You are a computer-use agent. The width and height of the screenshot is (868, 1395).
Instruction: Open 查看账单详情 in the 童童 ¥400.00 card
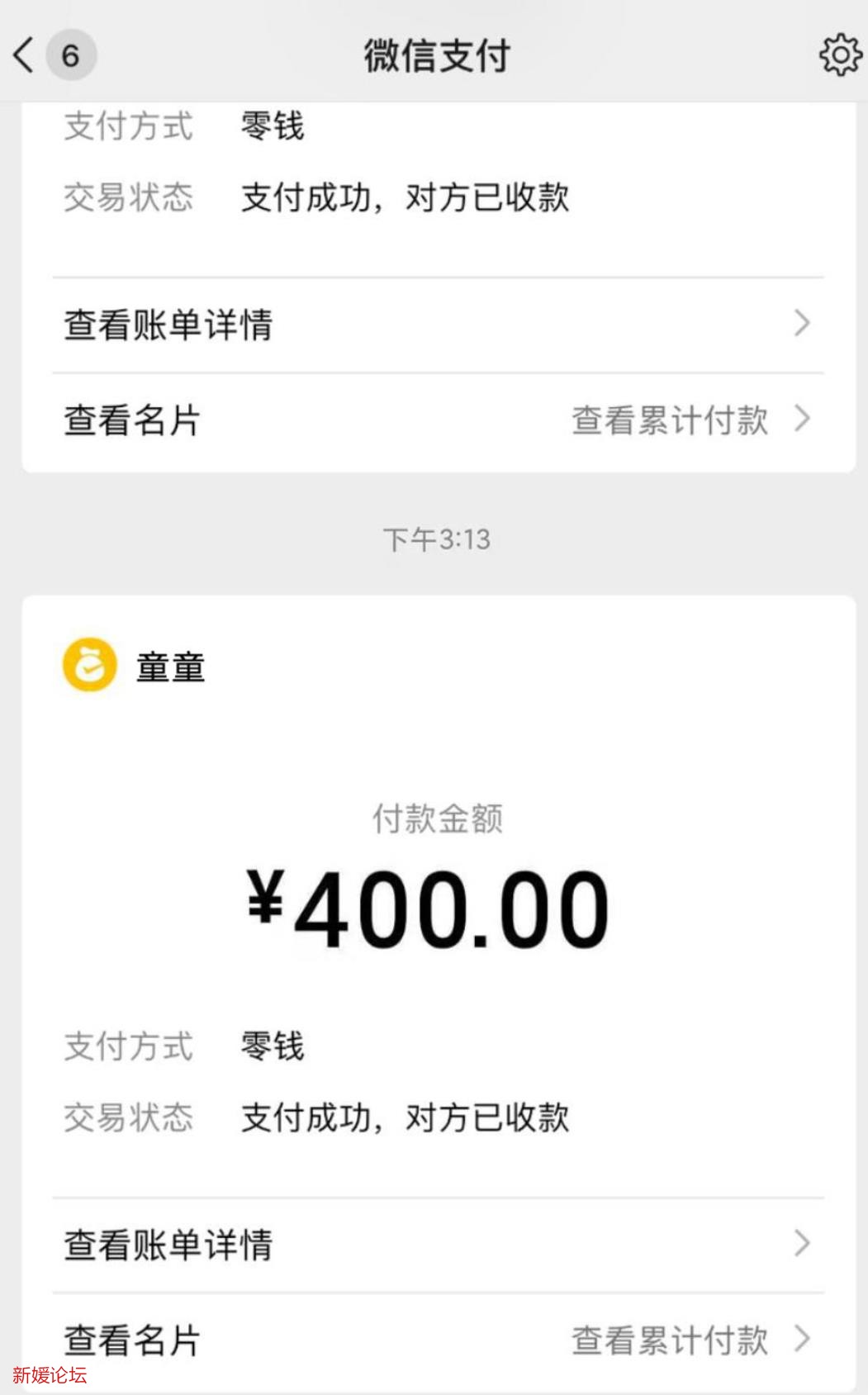click(438, 1244)
